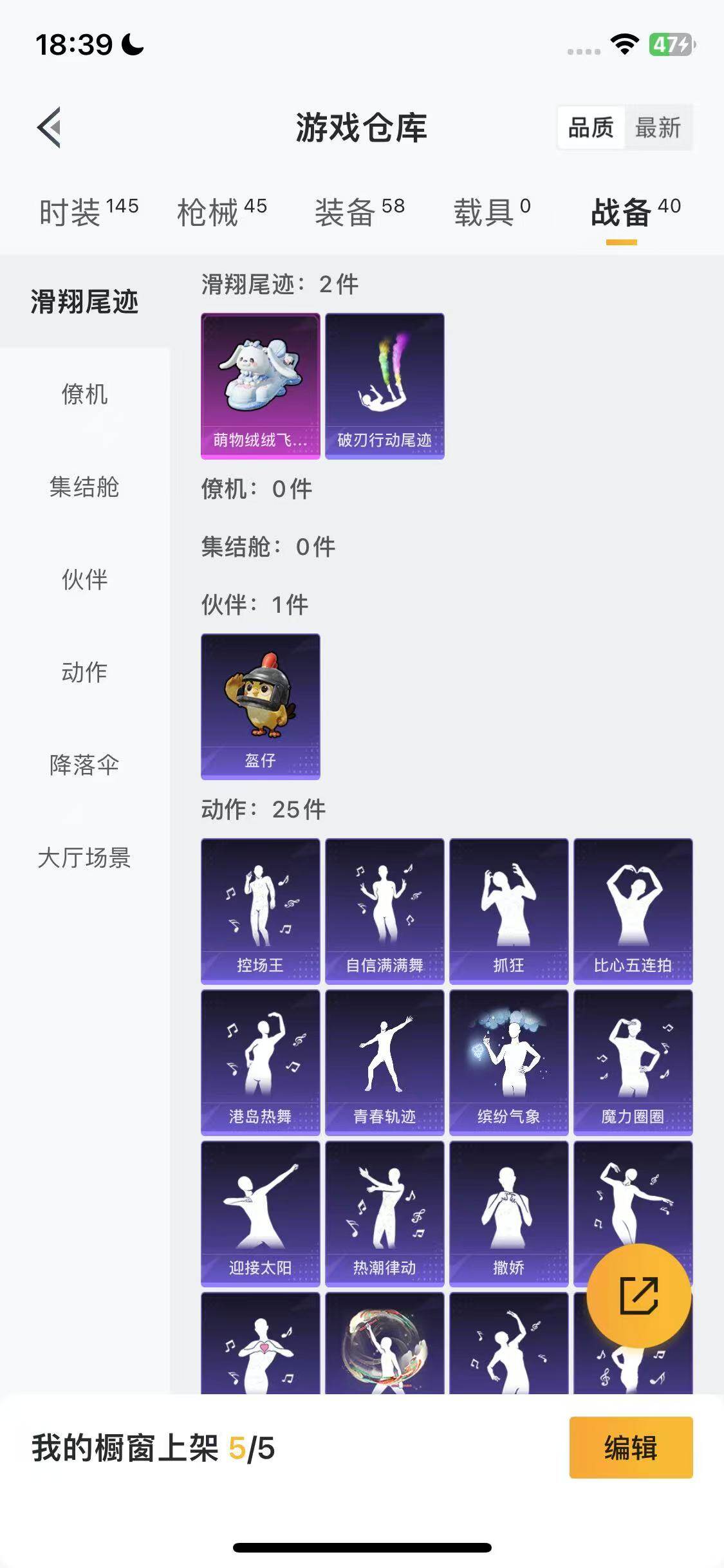The image size is (724, 1568).
Task: Select 僚机 in the sidebar
Action: pos(84,394)
